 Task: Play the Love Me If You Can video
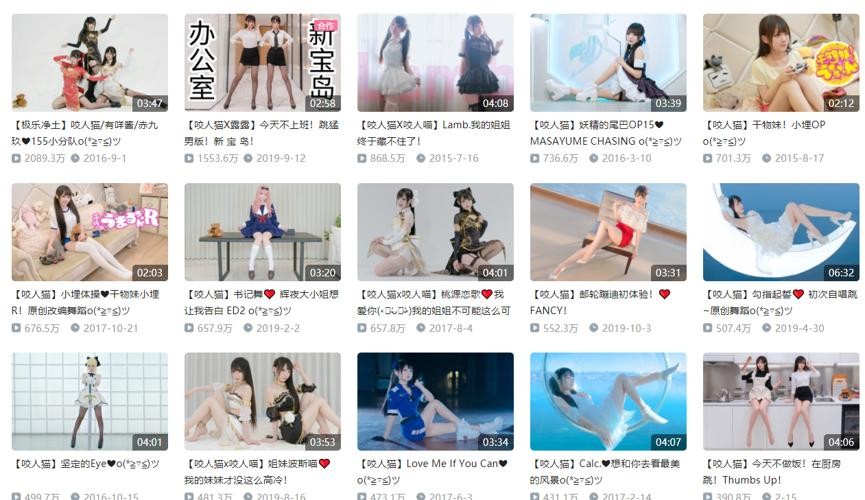(x=435, y=401)
